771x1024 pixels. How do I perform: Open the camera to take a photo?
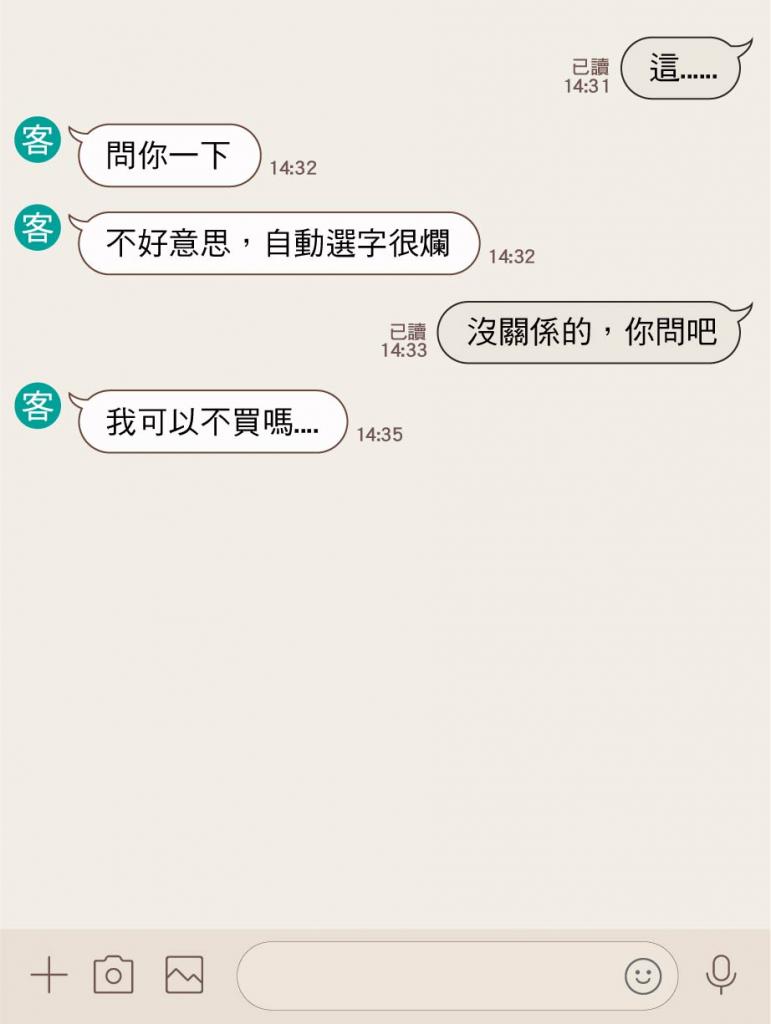click(x=113, y=975)
